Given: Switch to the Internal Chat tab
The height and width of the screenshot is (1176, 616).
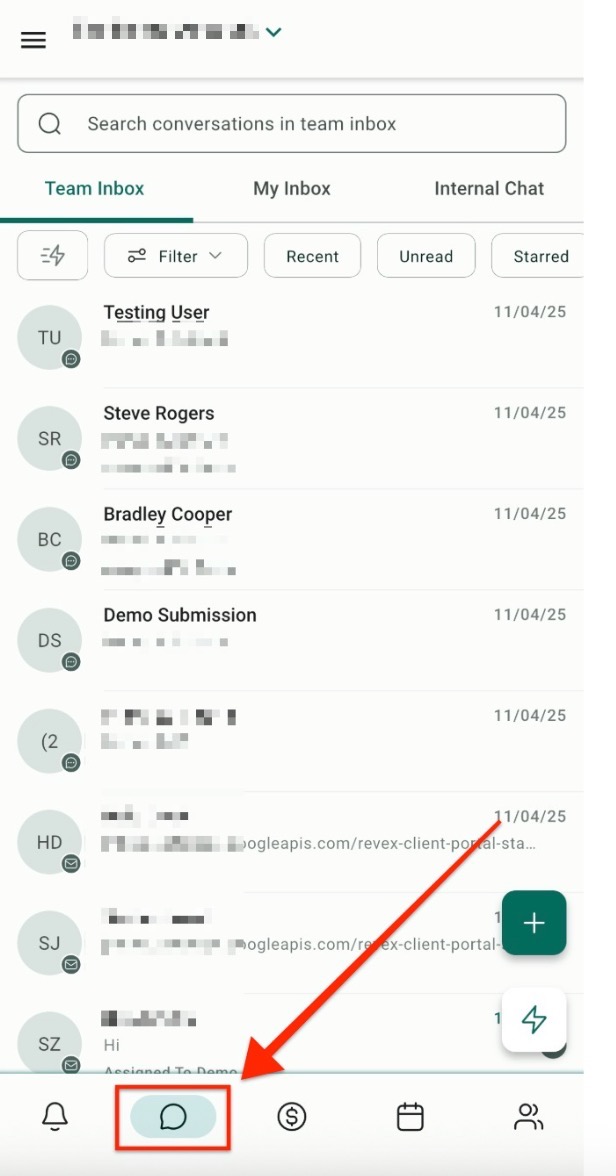Looking at the screenshot, I should point(489,188).
